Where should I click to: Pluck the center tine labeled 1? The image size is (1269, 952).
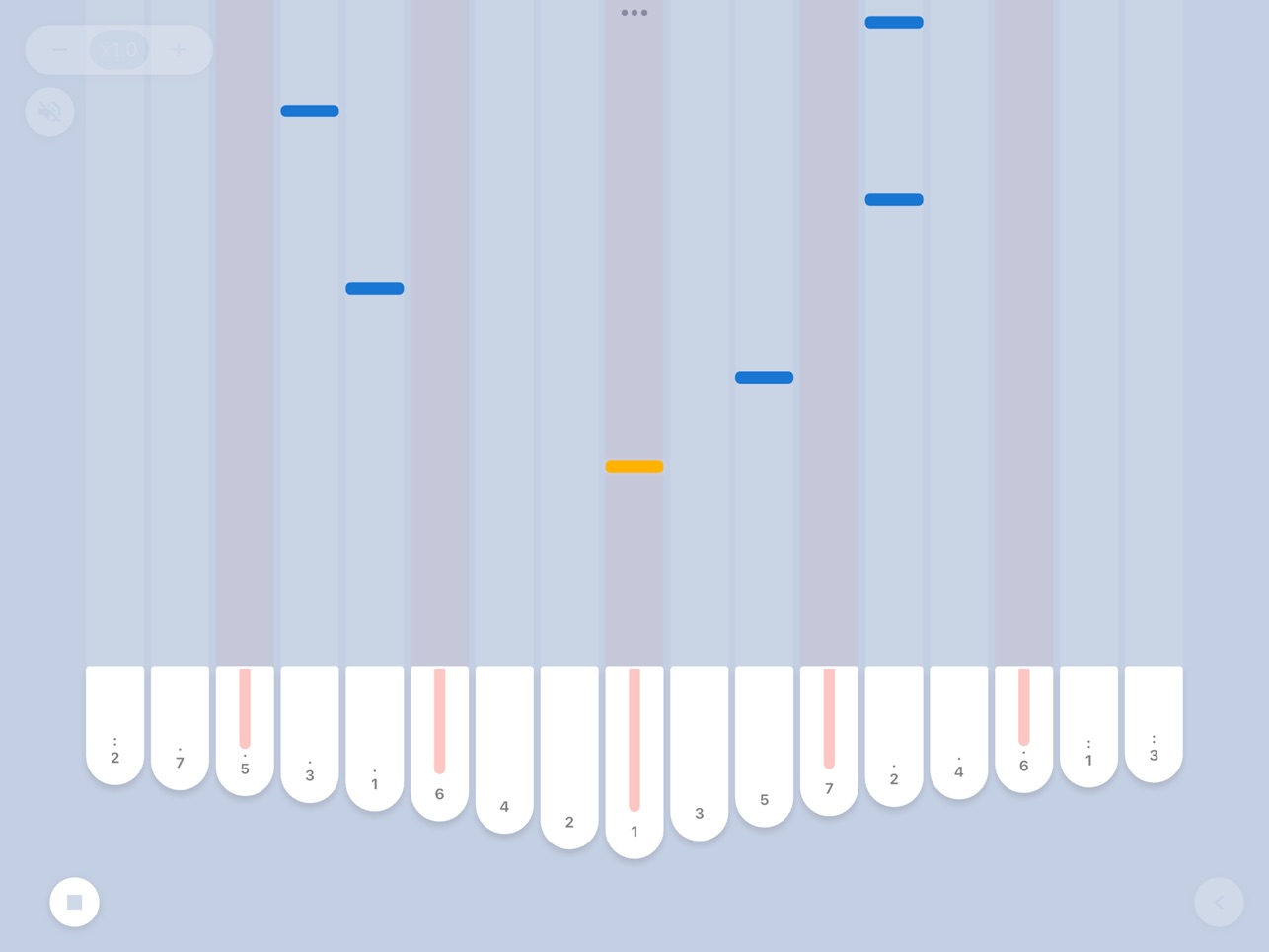(634, 762)
